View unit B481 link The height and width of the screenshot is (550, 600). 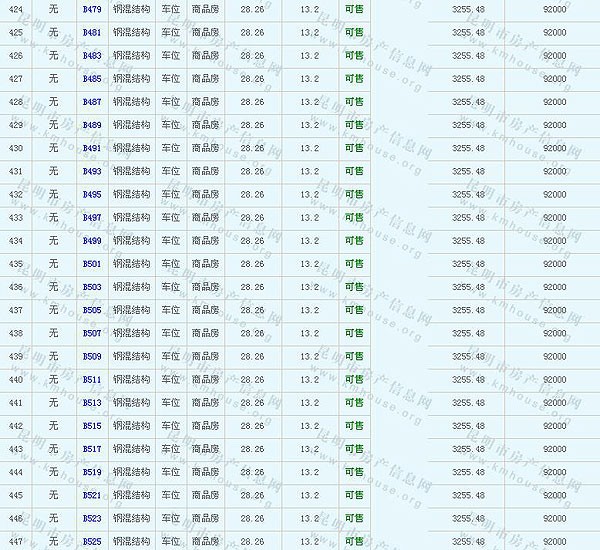click(91, 32)
